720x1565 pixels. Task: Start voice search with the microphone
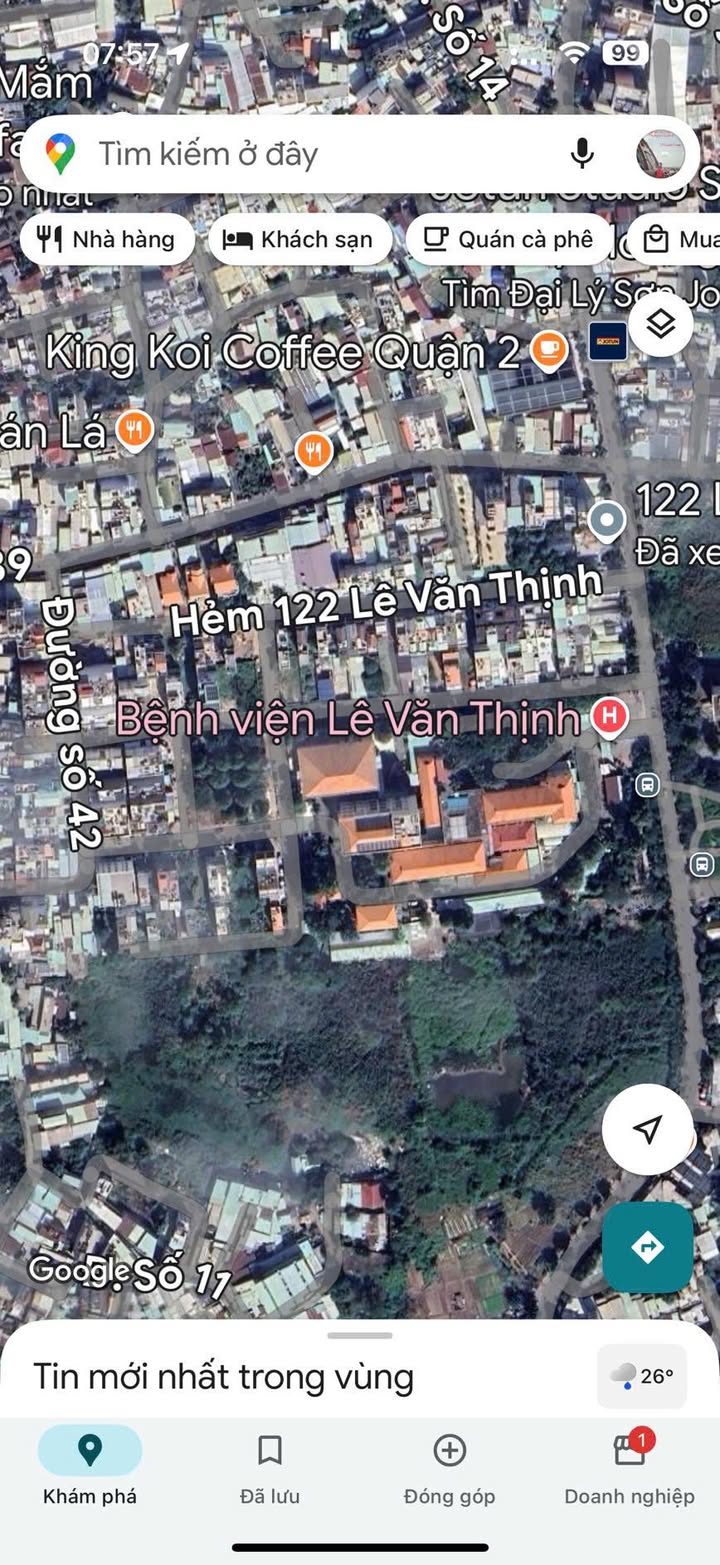(x=582, y=154)
